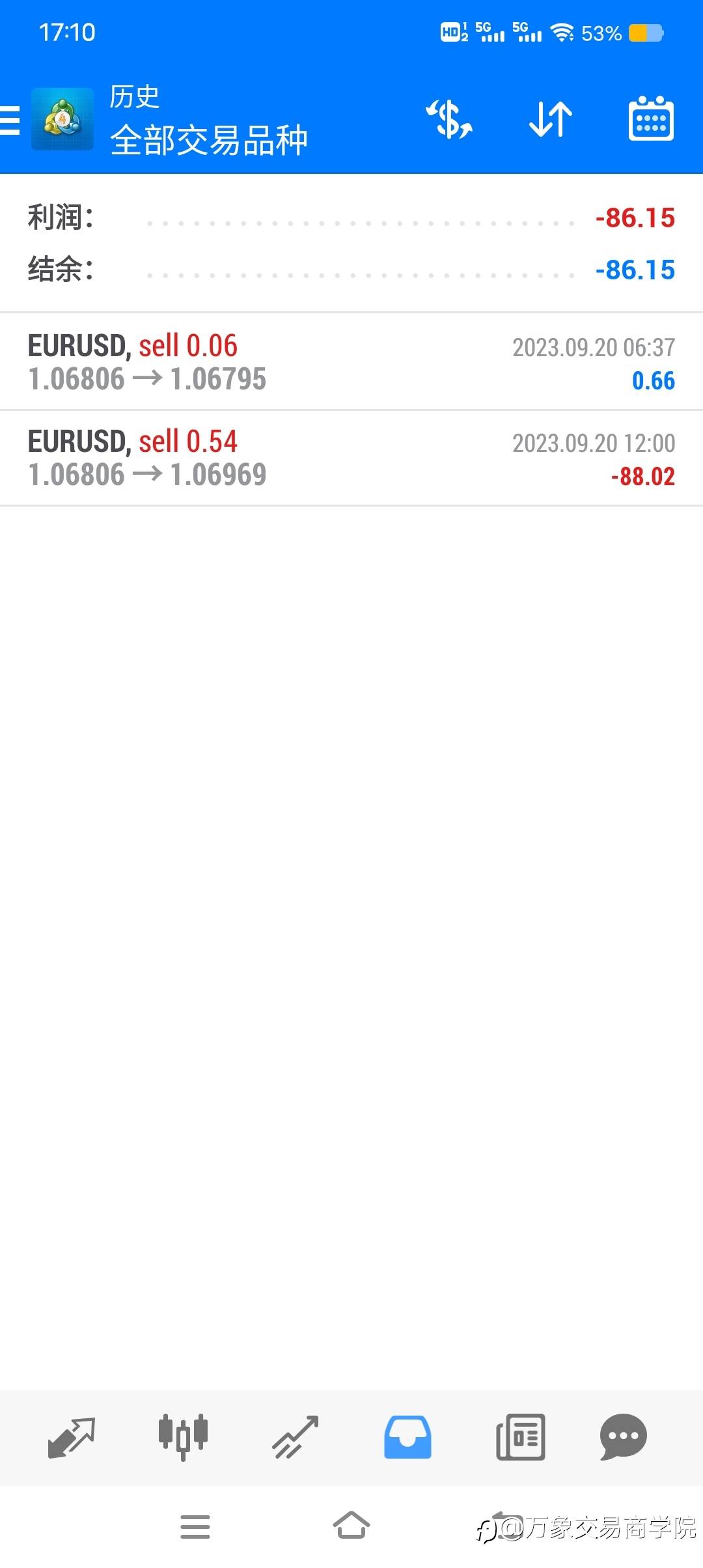This screenshot has width=703, height=1568.
Task: Open the EURUSD sell 0.06 trade
Action: click(x=351, y=362)
